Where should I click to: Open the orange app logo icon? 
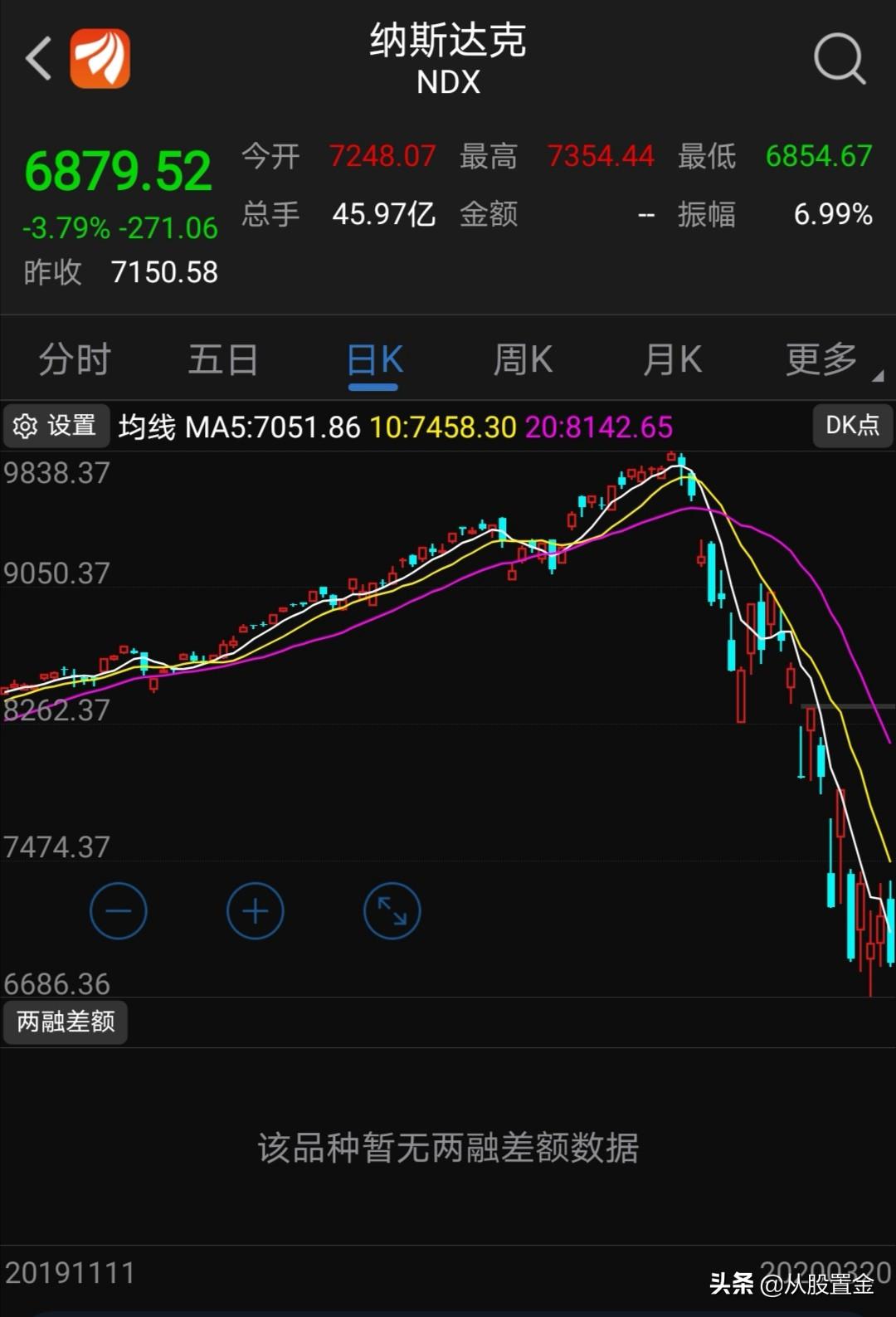100,58
